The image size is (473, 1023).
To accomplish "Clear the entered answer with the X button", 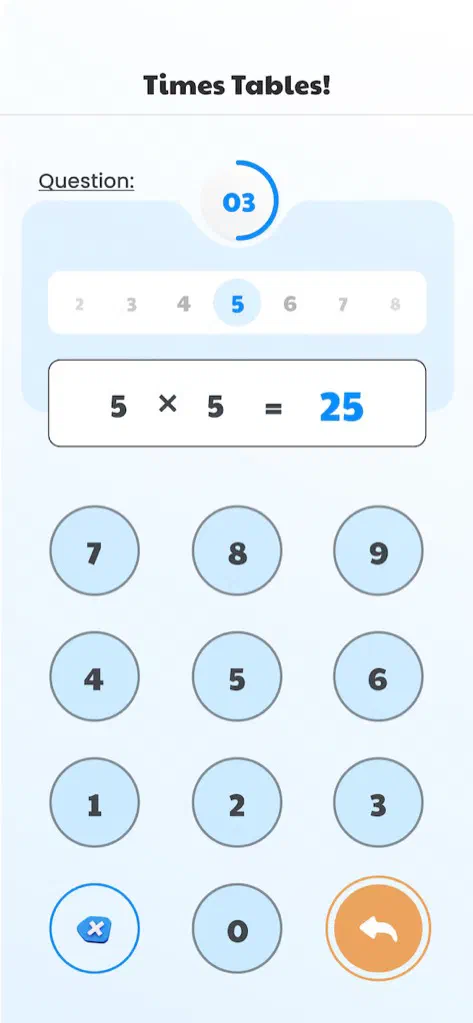I will pyautogui.click(x=95, y=928).
